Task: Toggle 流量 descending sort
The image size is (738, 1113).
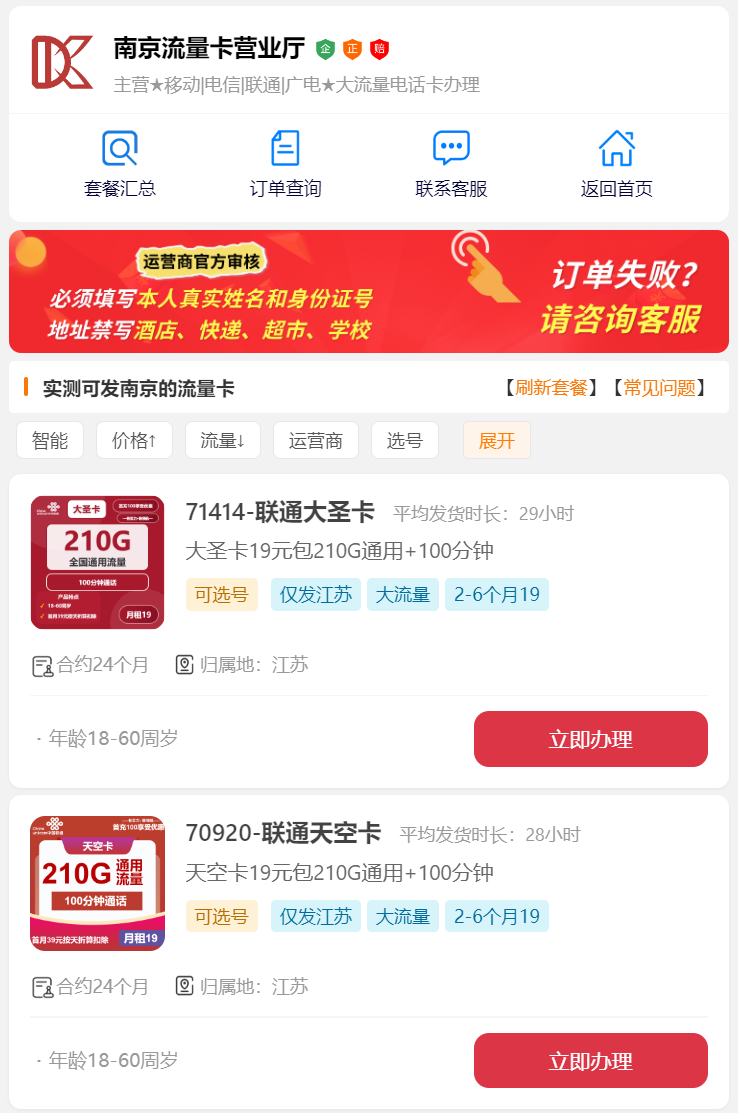Action: [x=222, y=440]
